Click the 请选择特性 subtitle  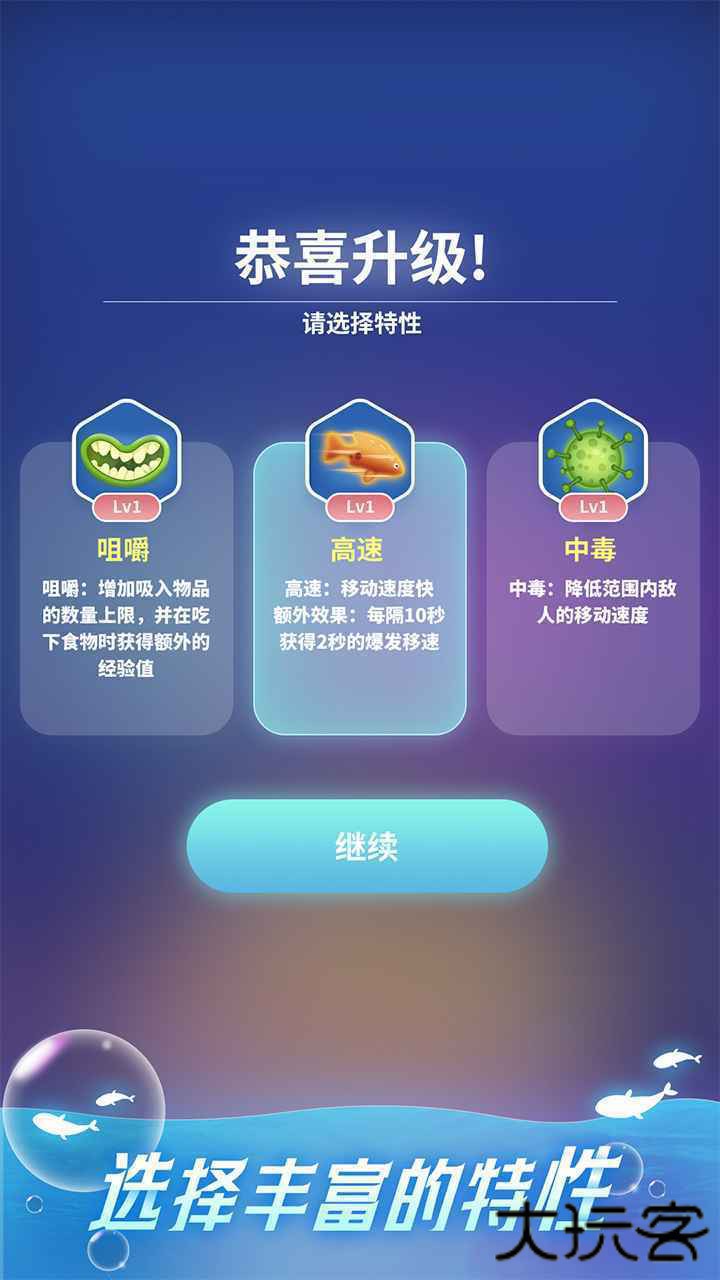click(360, 321)
